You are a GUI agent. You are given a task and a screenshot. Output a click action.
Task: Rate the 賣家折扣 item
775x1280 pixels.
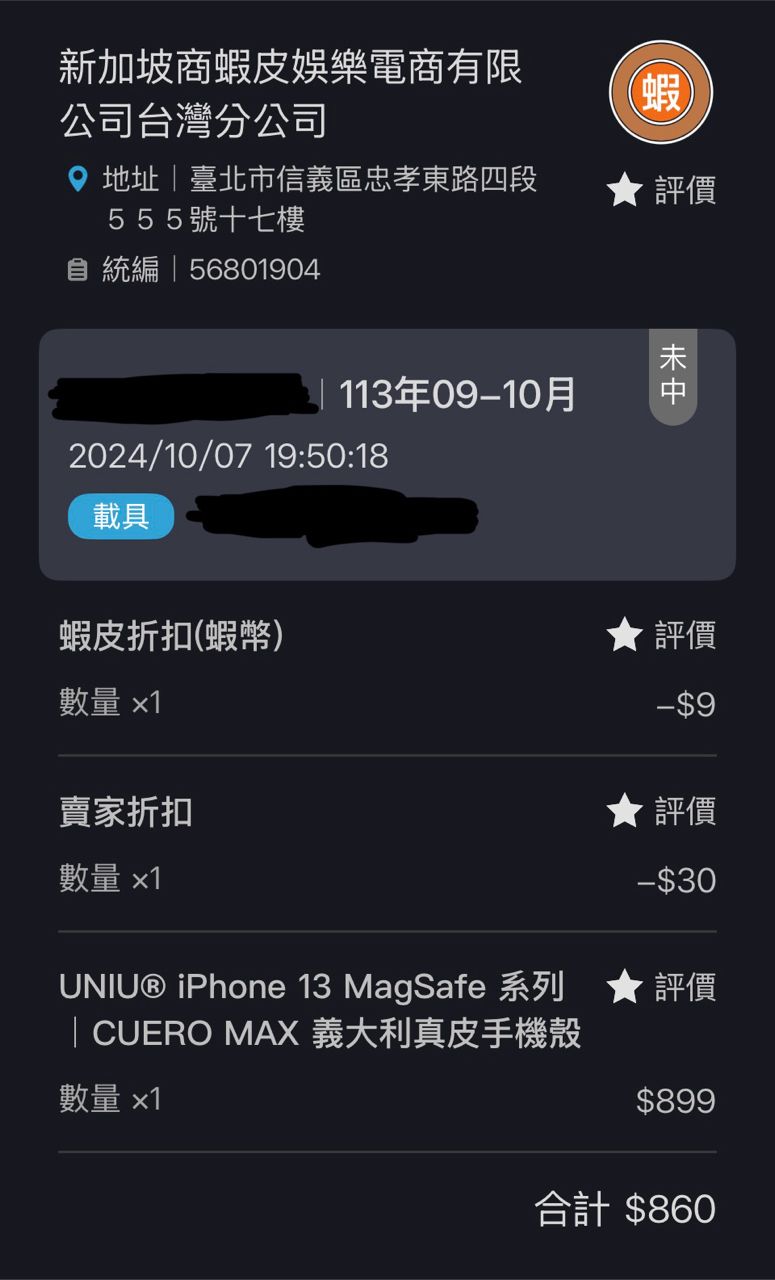662,811
